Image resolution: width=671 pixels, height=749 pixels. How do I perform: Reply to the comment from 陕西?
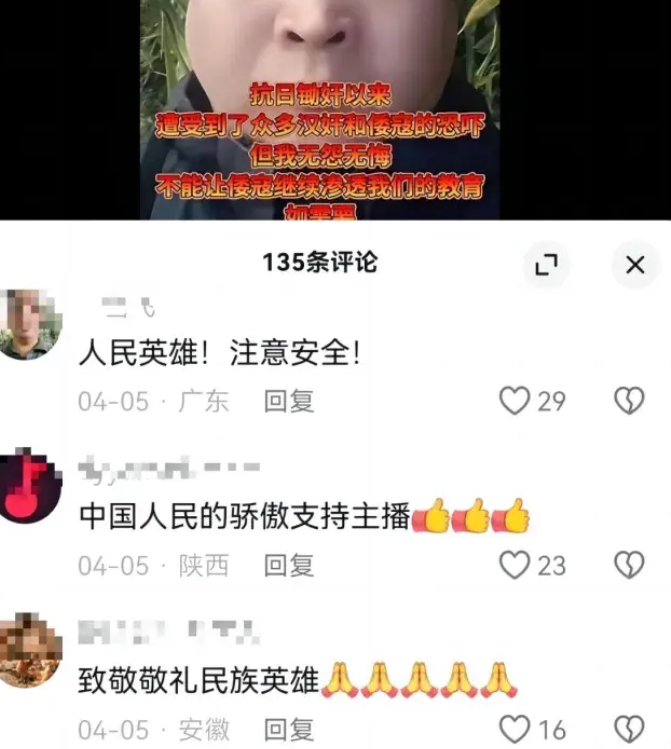click(289, 566)
